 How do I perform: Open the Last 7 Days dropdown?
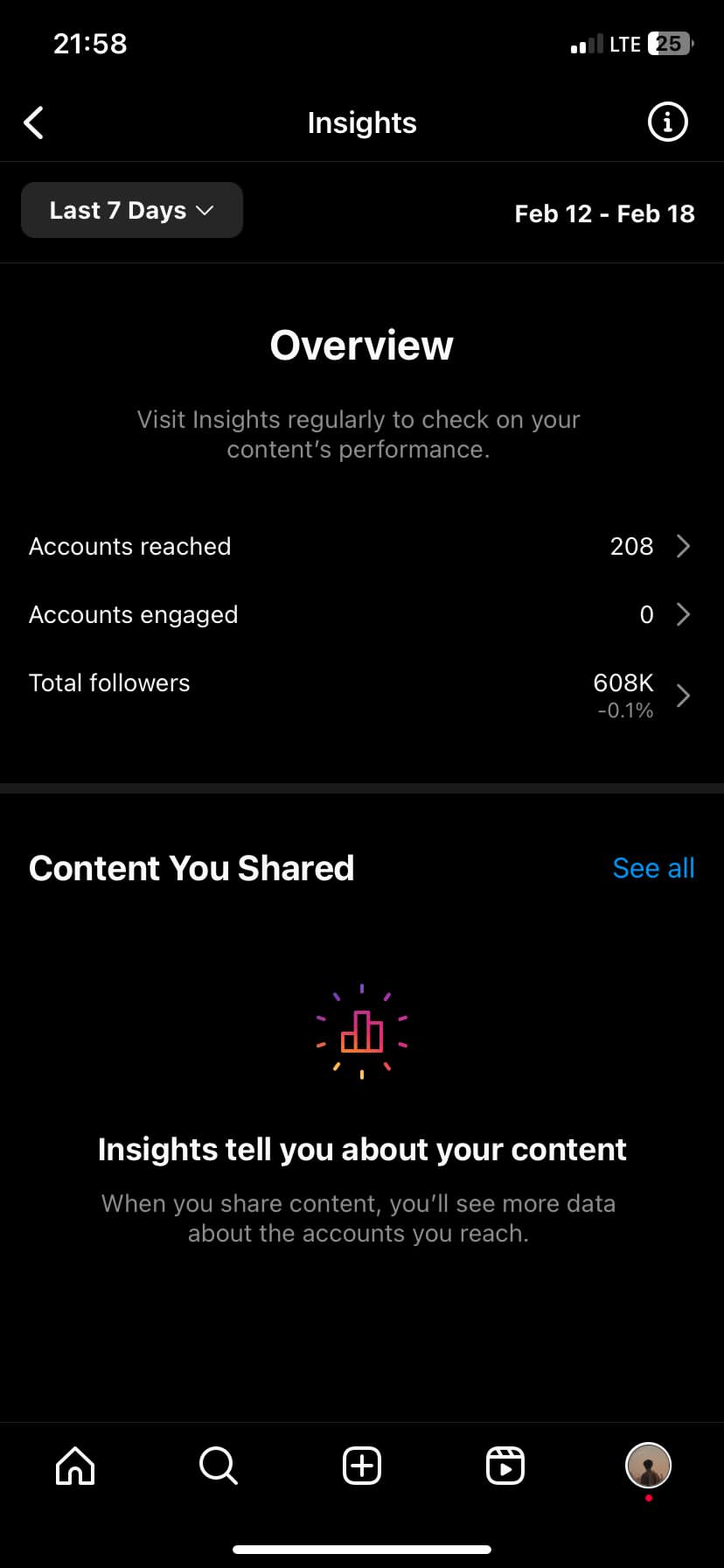(132, 210)
